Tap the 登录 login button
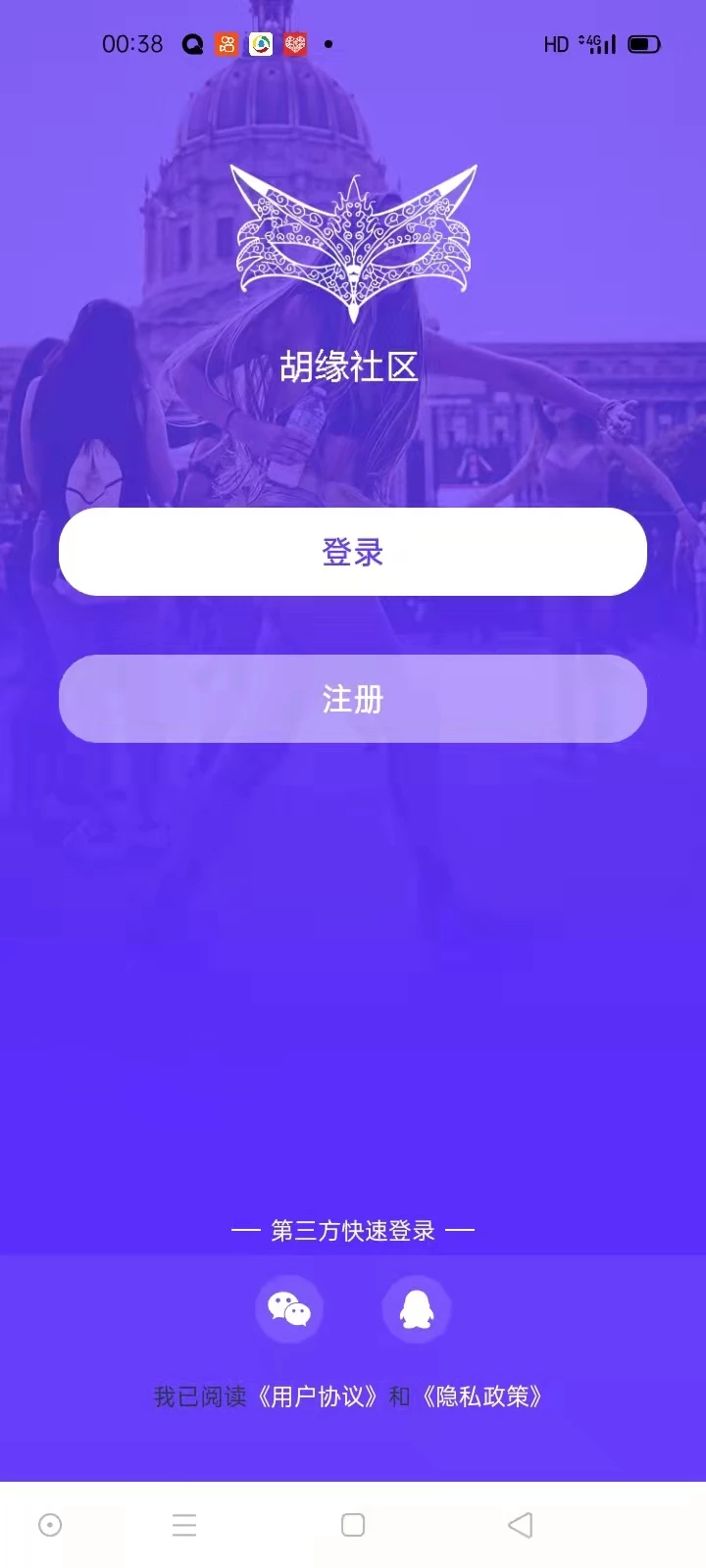The width and height of the screenshot is (706, 1568). pyautogui.click(x=353, y=552)
